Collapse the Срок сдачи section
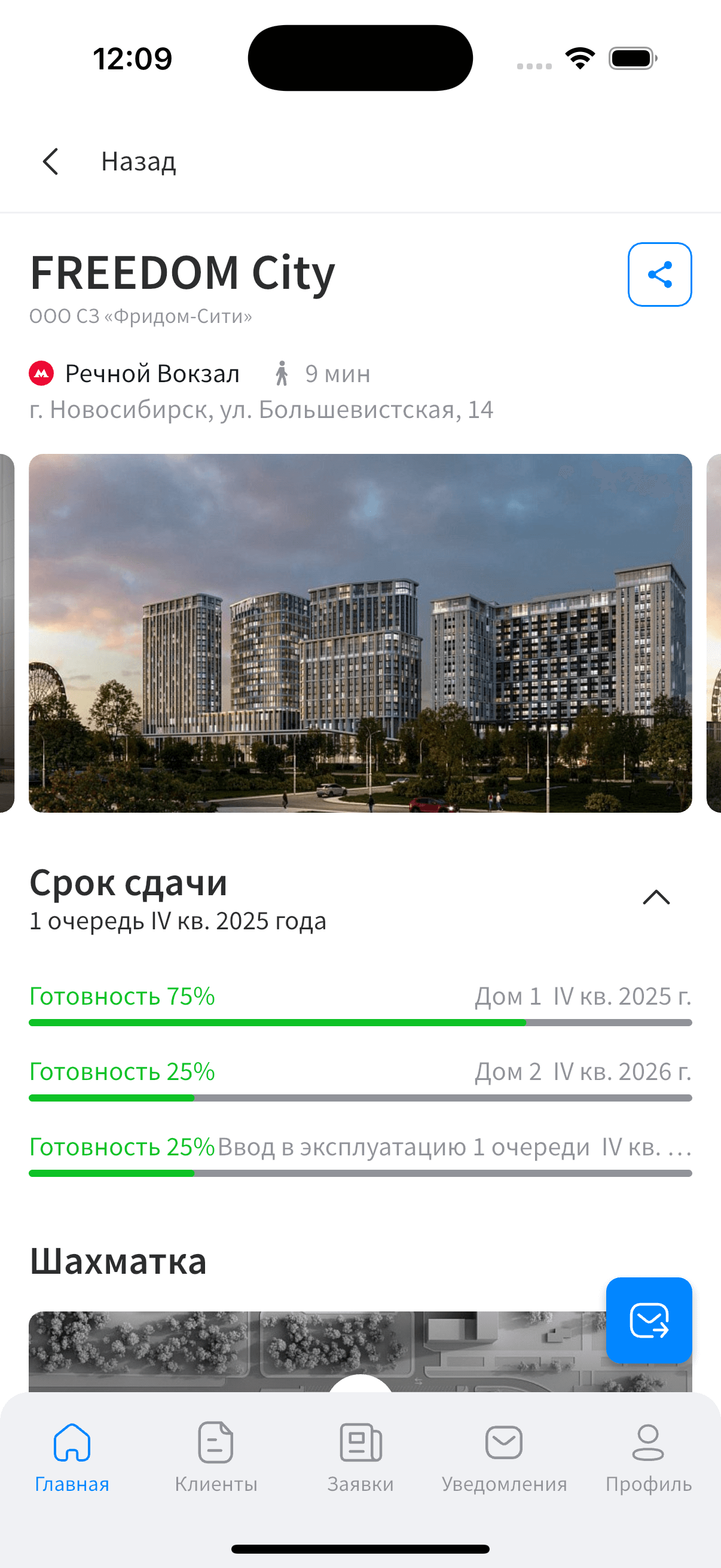This screenshot has height=1568, width=721. coord(656,897)
